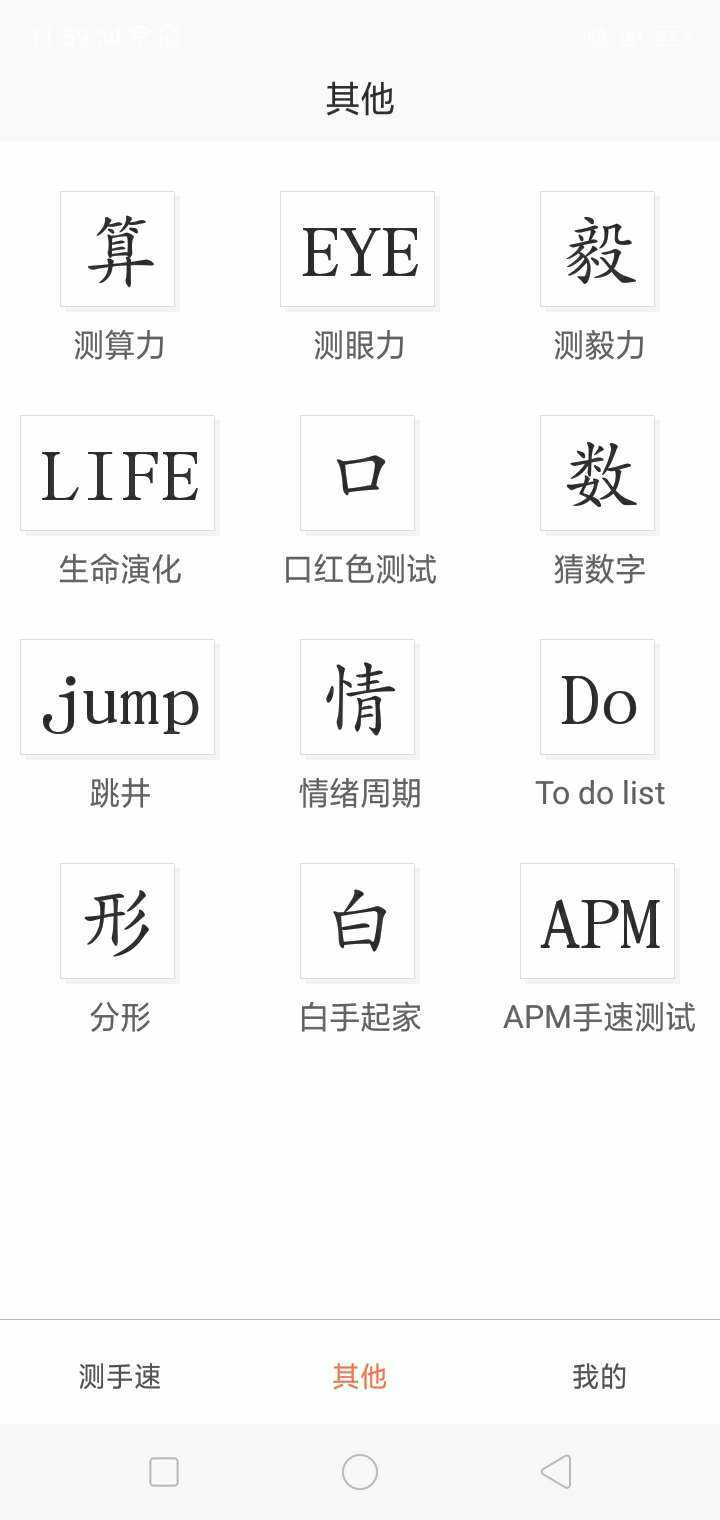This screenshot has height=1520, width=720.
Task: Tap the system back button
Action: pos(556,1472)
